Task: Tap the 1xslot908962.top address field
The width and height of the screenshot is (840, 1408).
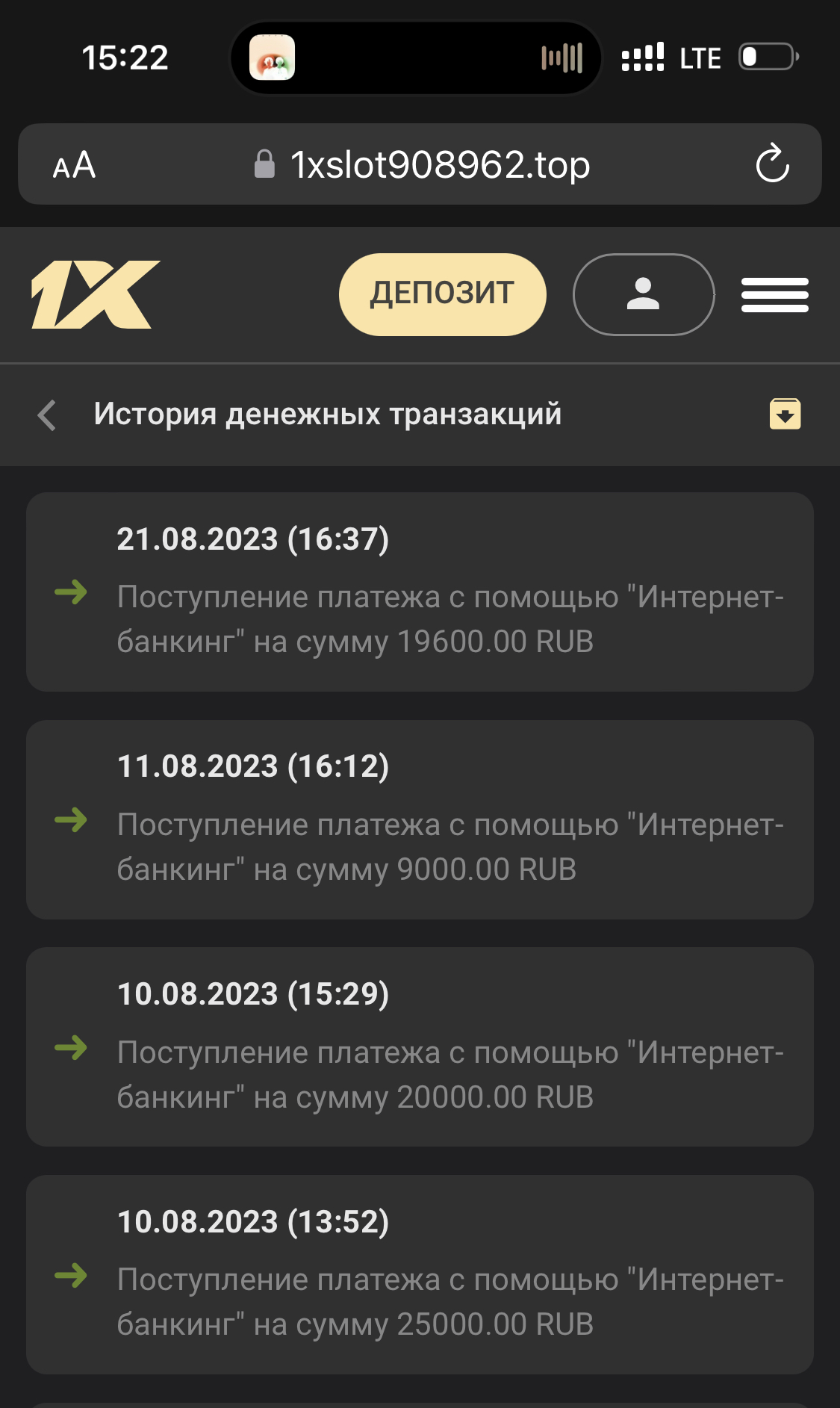Action: 439,165
